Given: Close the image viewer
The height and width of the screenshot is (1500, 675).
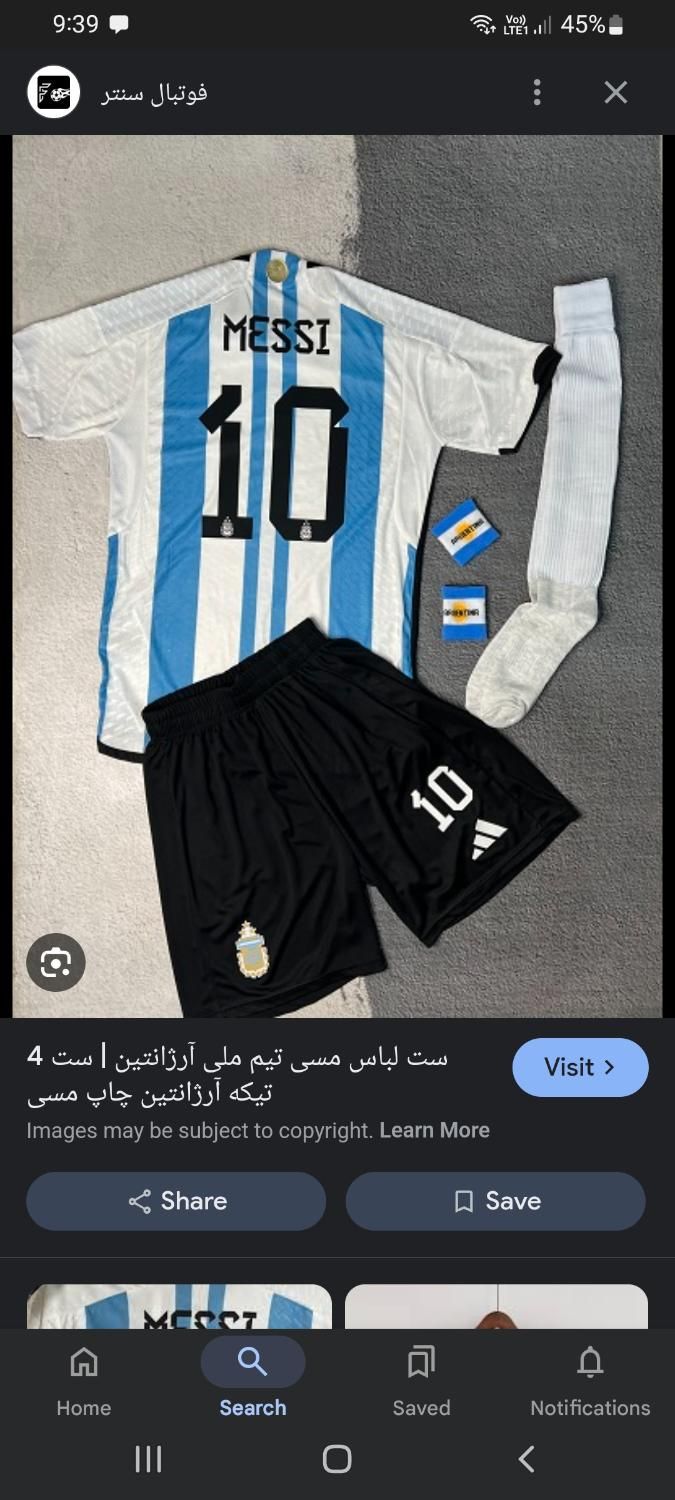Looking at the screenshot, I should click(x=616, y=93).
